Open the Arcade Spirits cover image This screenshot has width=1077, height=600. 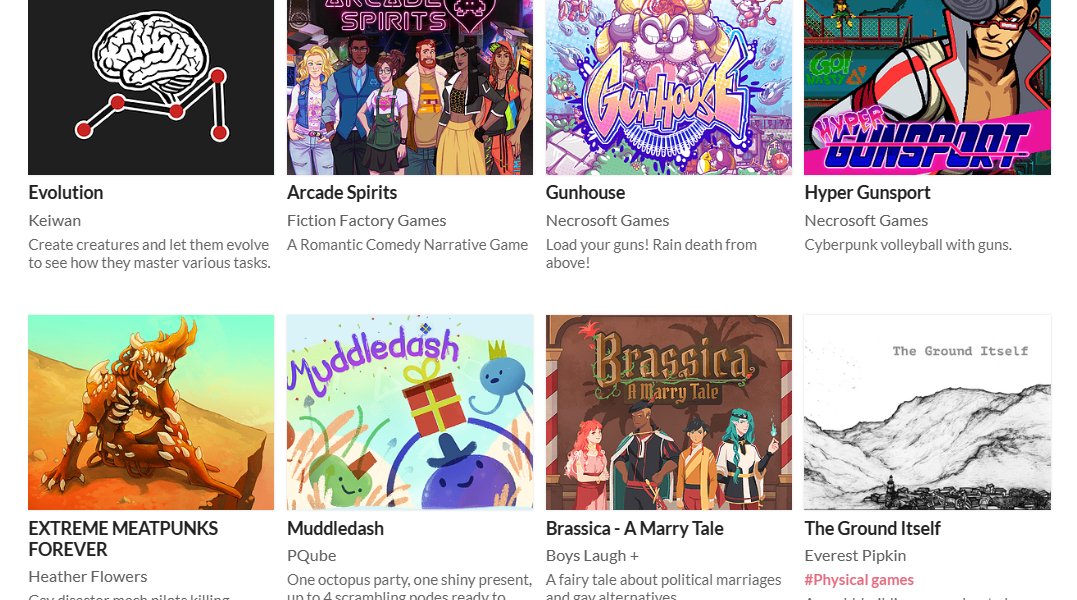(x=409, y=87)
